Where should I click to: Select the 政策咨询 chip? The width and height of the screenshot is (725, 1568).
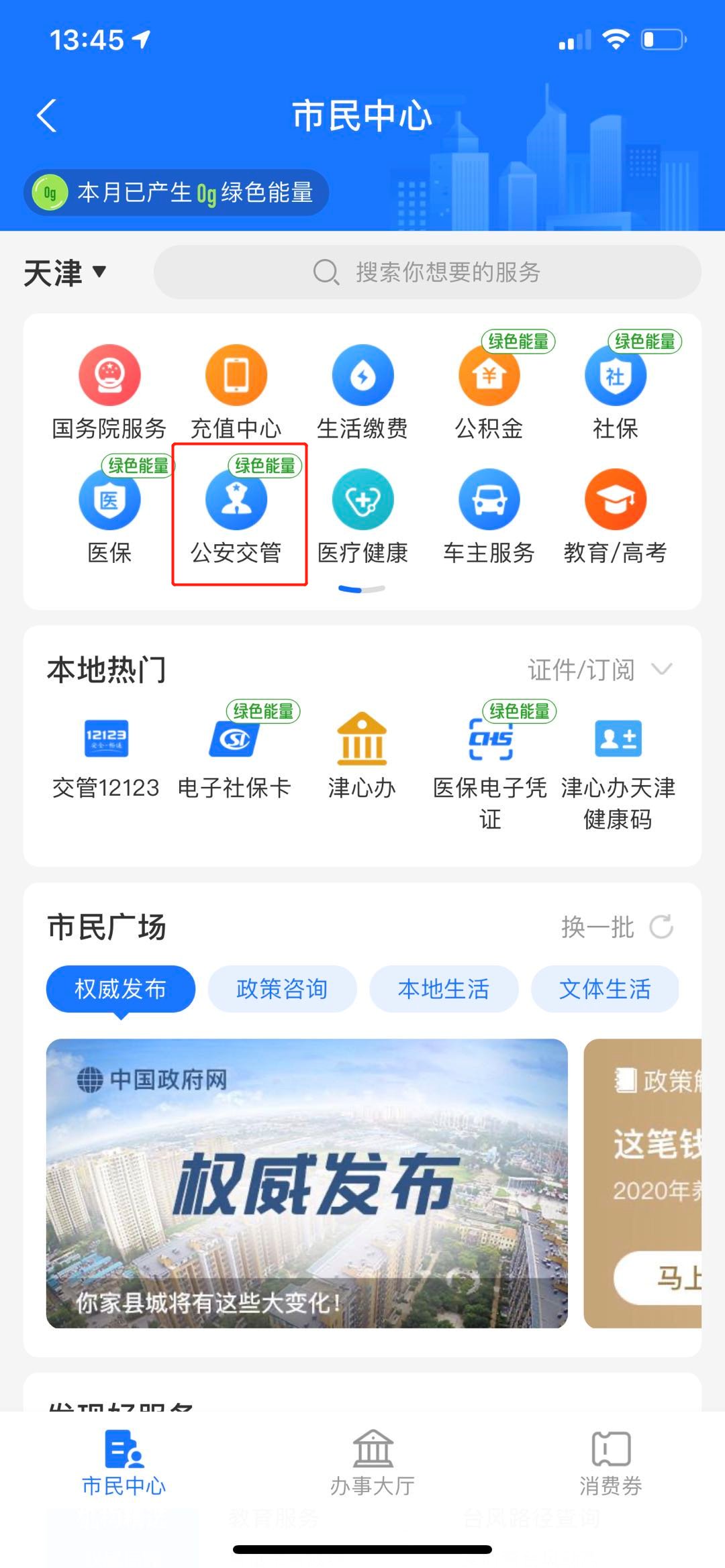point(282,989)
